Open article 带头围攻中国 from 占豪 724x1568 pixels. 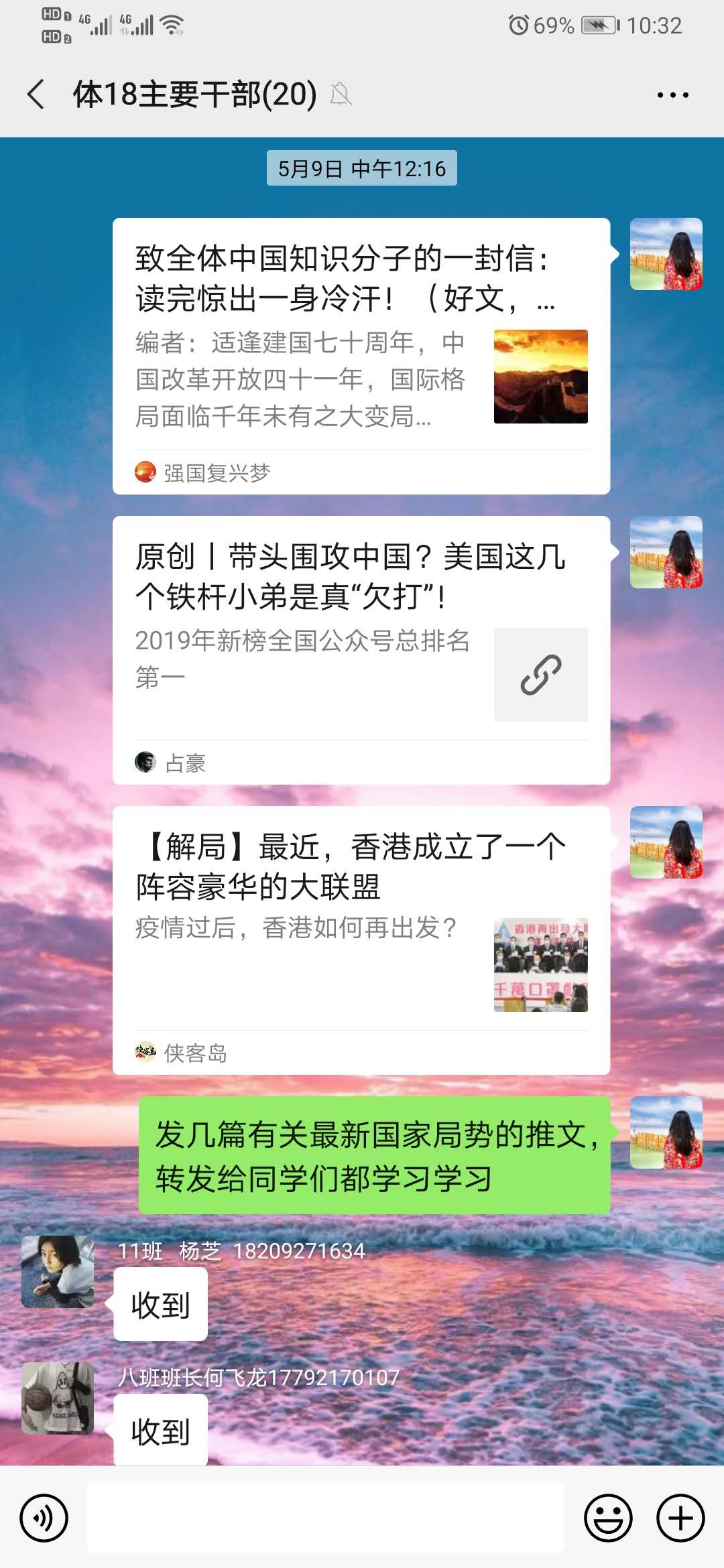361,649
